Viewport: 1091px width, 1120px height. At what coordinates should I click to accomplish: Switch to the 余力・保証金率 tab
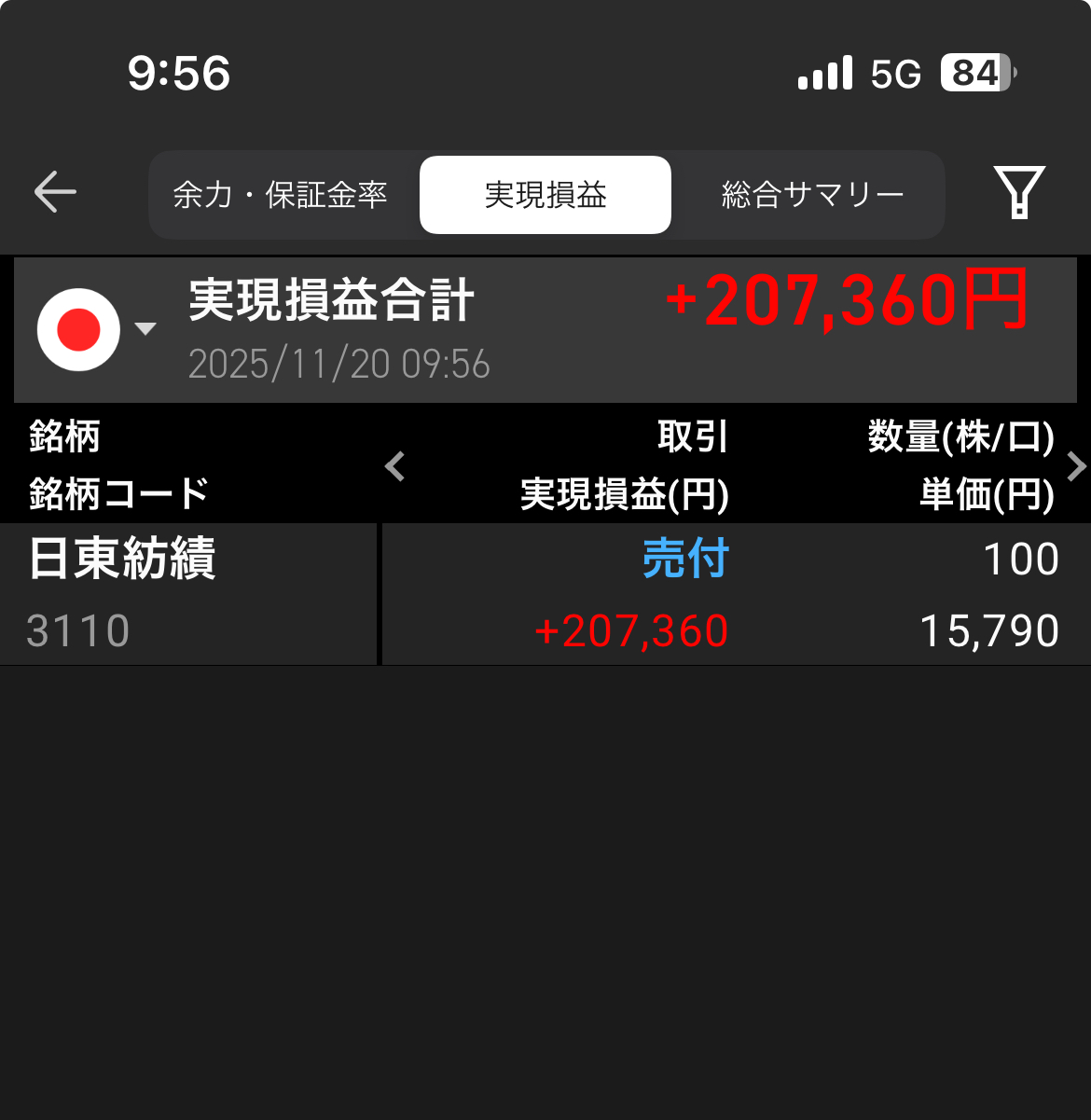coord(281,195)
